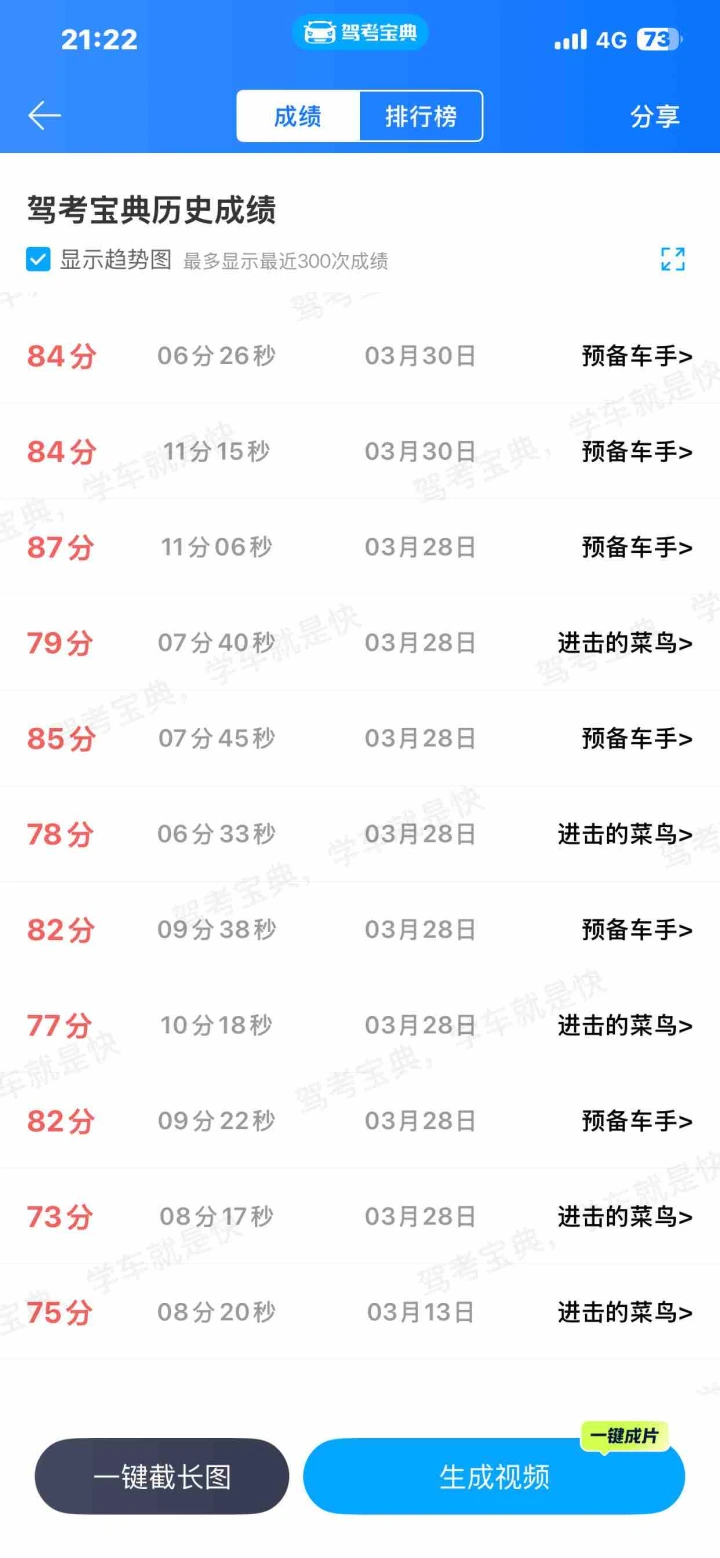Expand to fullscreen view icon

point(673,260)
